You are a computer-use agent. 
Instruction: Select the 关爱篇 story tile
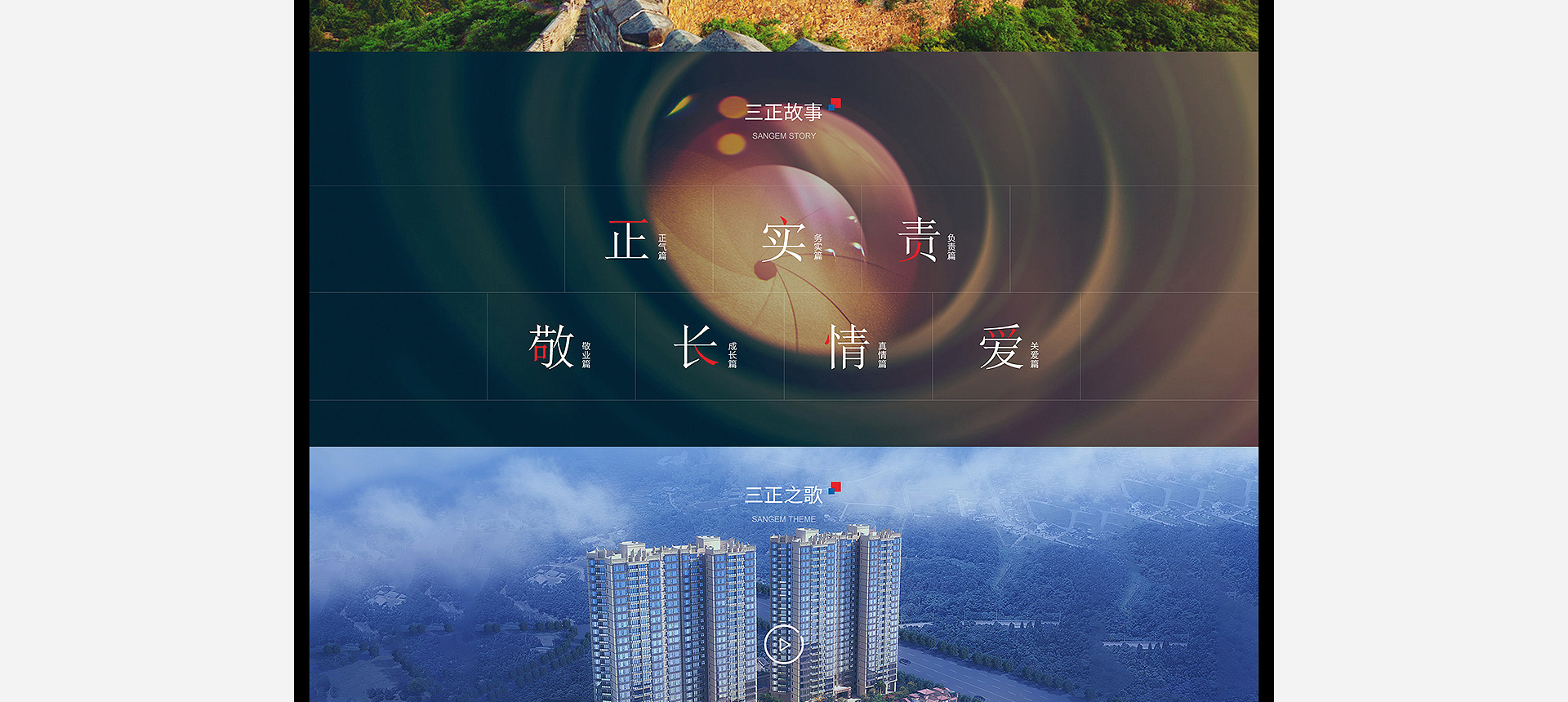tap(1006, 347)
